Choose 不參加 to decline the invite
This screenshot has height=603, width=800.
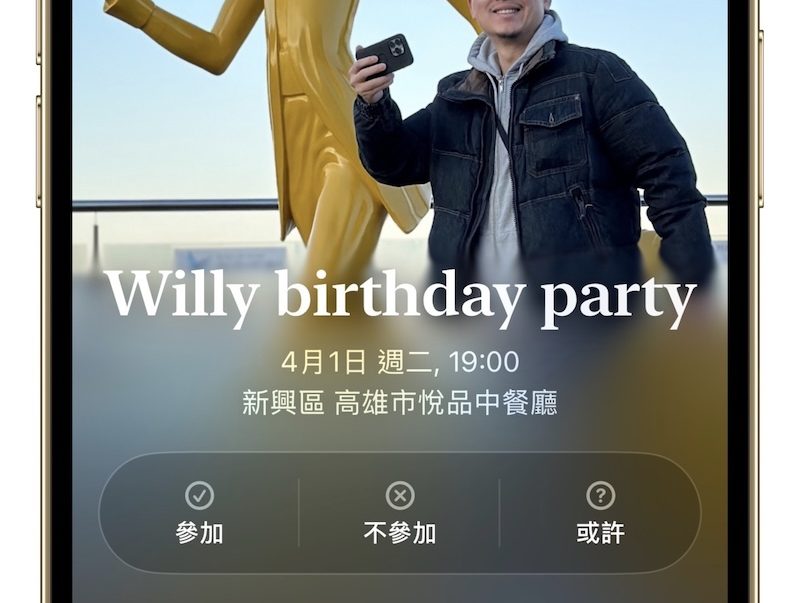click(x=400, y=513)
